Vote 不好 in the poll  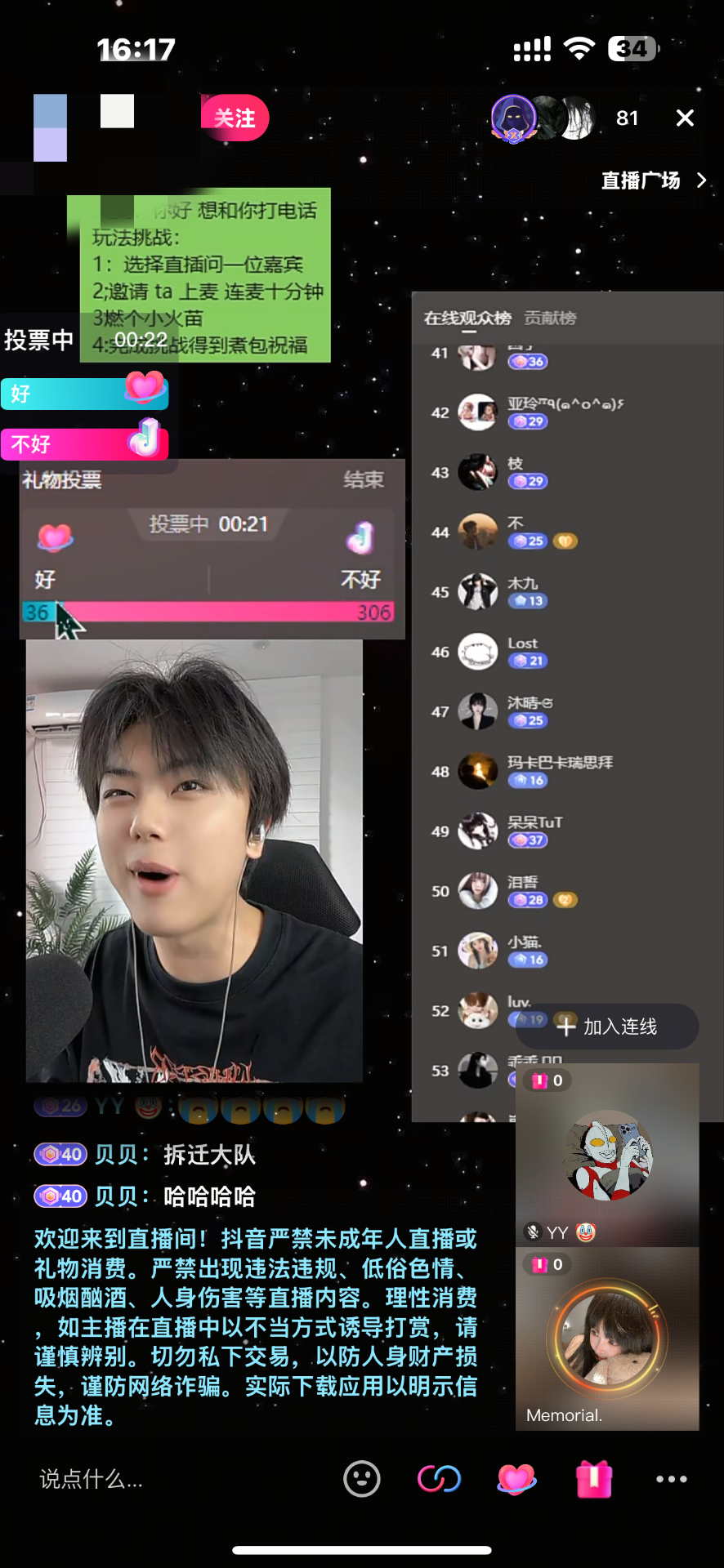pos(84,443)
